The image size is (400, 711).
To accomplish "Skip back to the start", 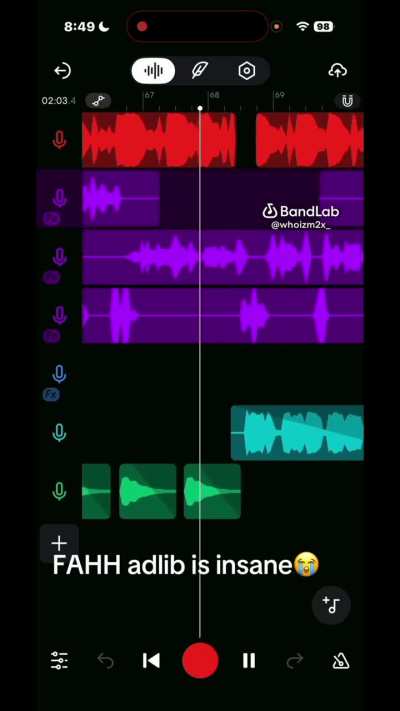I will (x=151, y=661).
